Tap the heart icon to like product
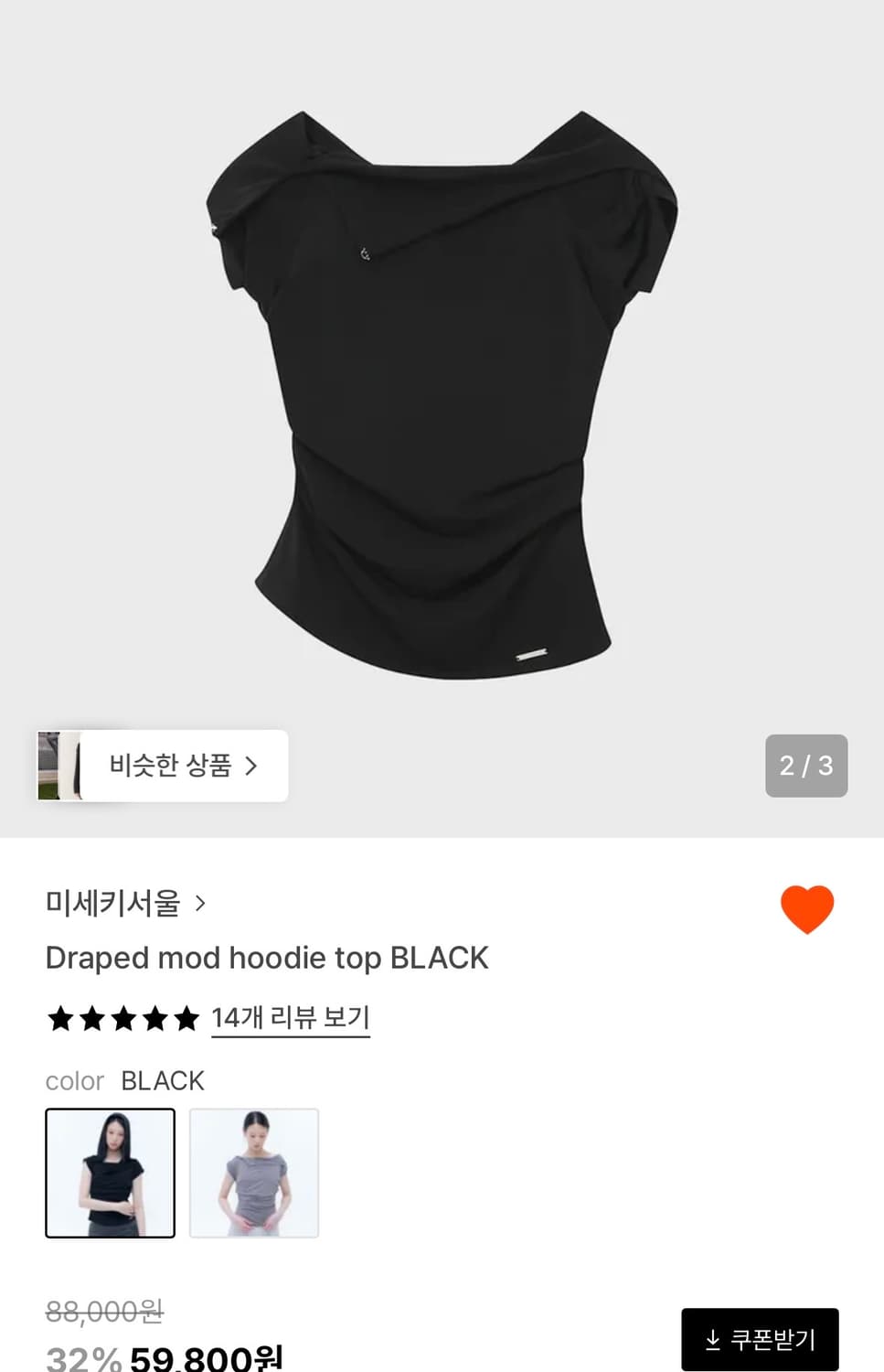 coord(808,908)
